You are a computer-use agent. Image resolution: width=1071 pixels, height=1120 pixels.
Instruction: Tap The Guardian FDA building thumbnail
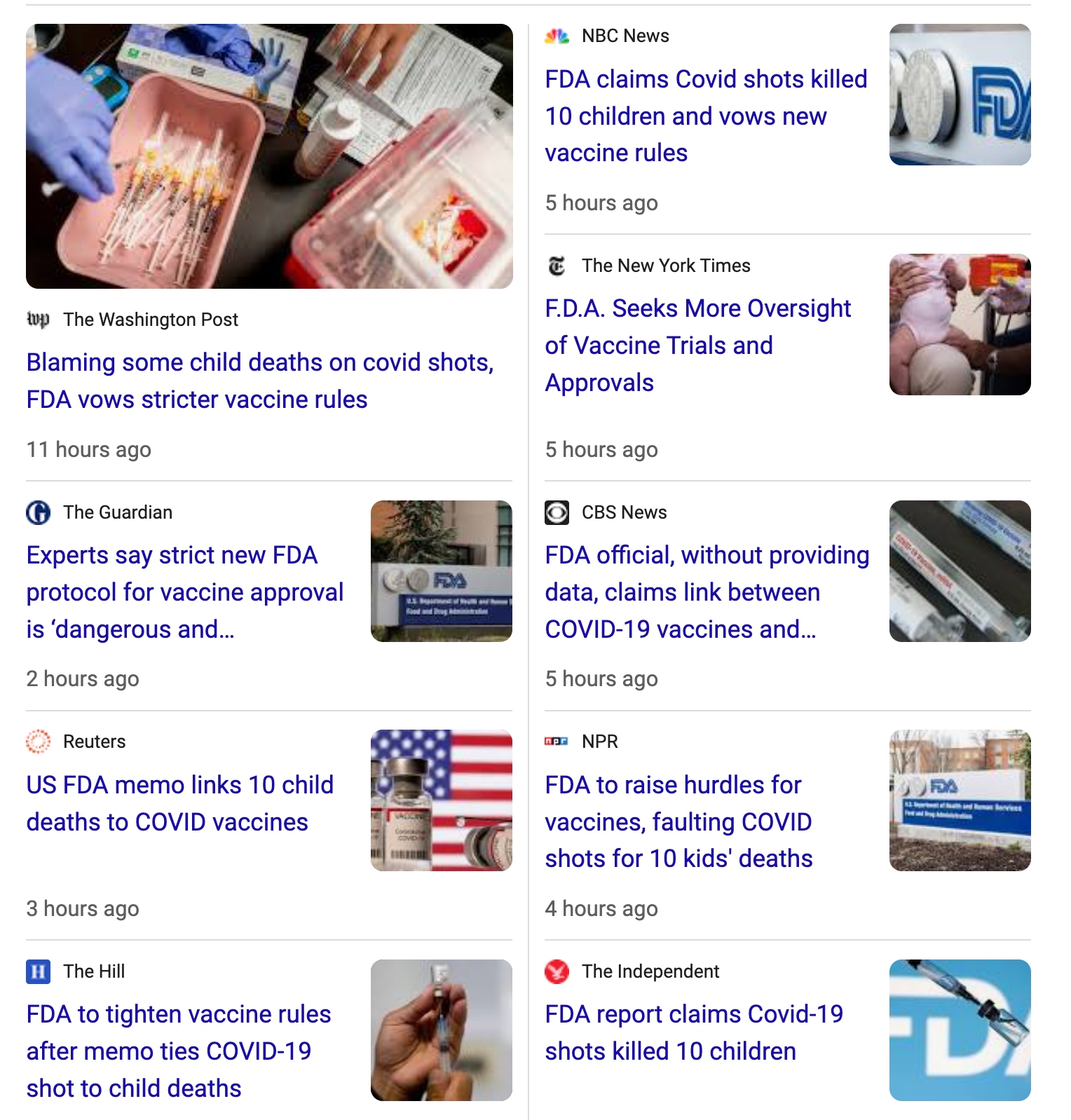441,571
